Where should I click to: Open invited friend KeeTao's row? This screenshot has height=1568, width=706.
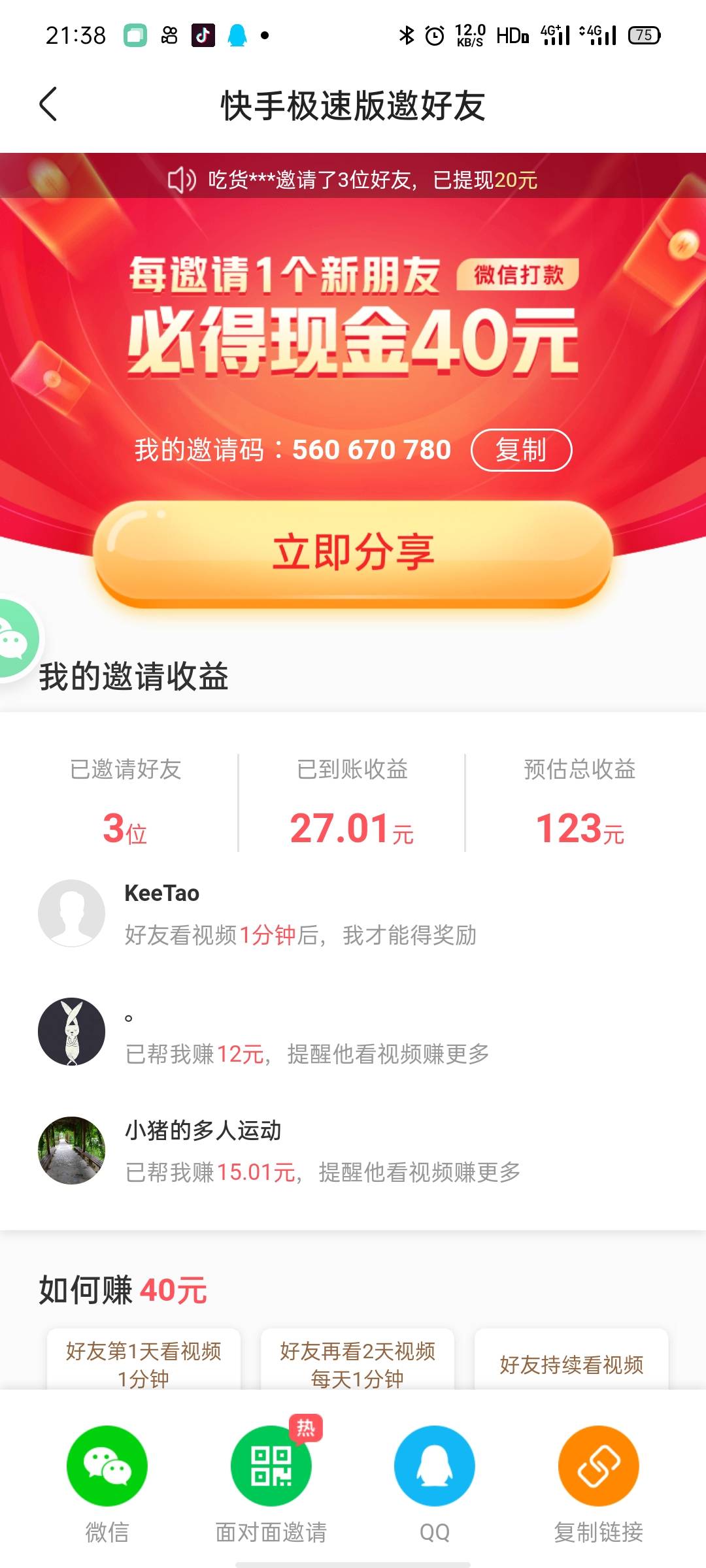[x=353, y=913]
